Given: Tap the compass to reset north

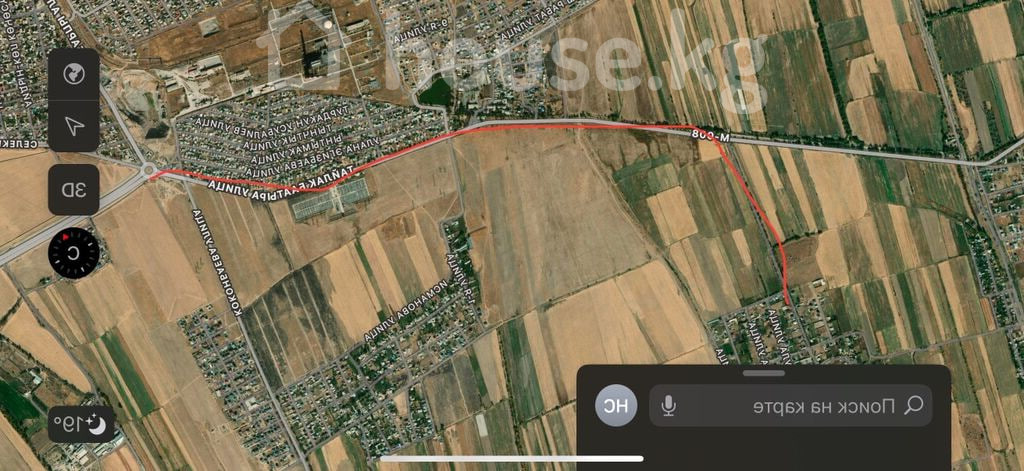Looking at the screenshot, I should click(x=73, y=253).
